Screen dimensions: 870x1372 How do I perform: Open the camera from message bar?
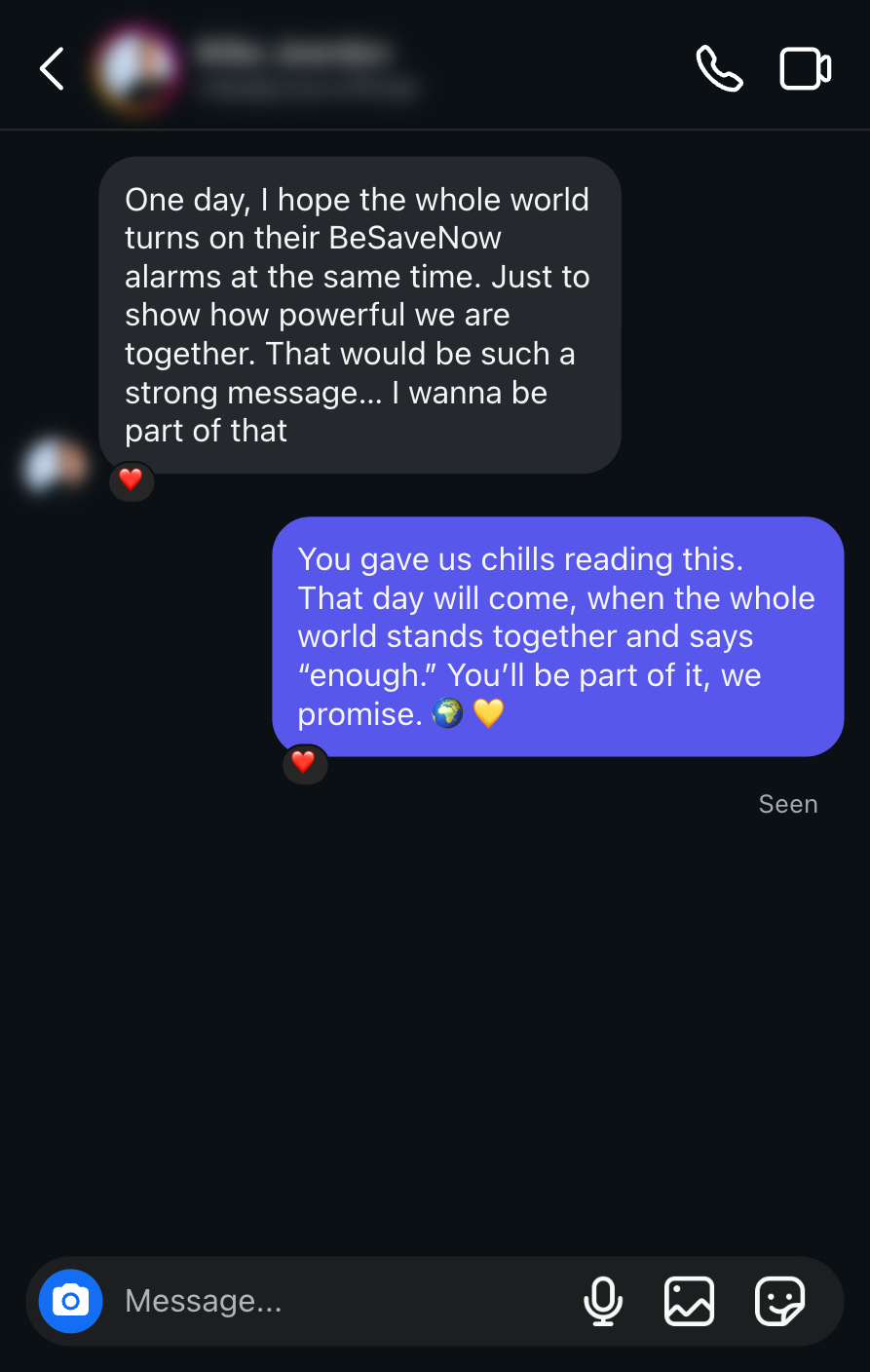[x=70, y=1301]
